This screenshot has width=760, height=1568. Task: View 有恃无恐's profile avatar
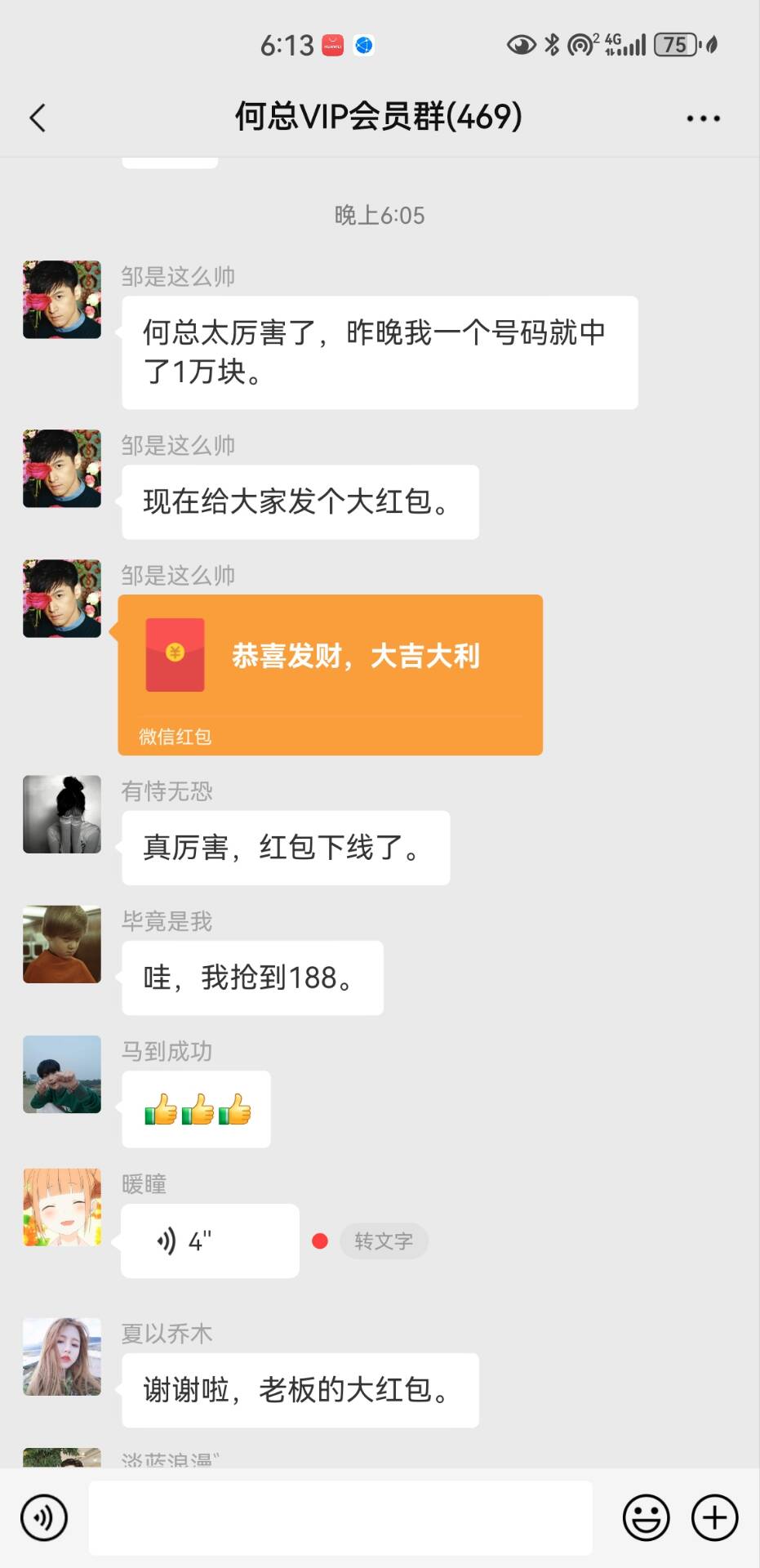(62, 814)
